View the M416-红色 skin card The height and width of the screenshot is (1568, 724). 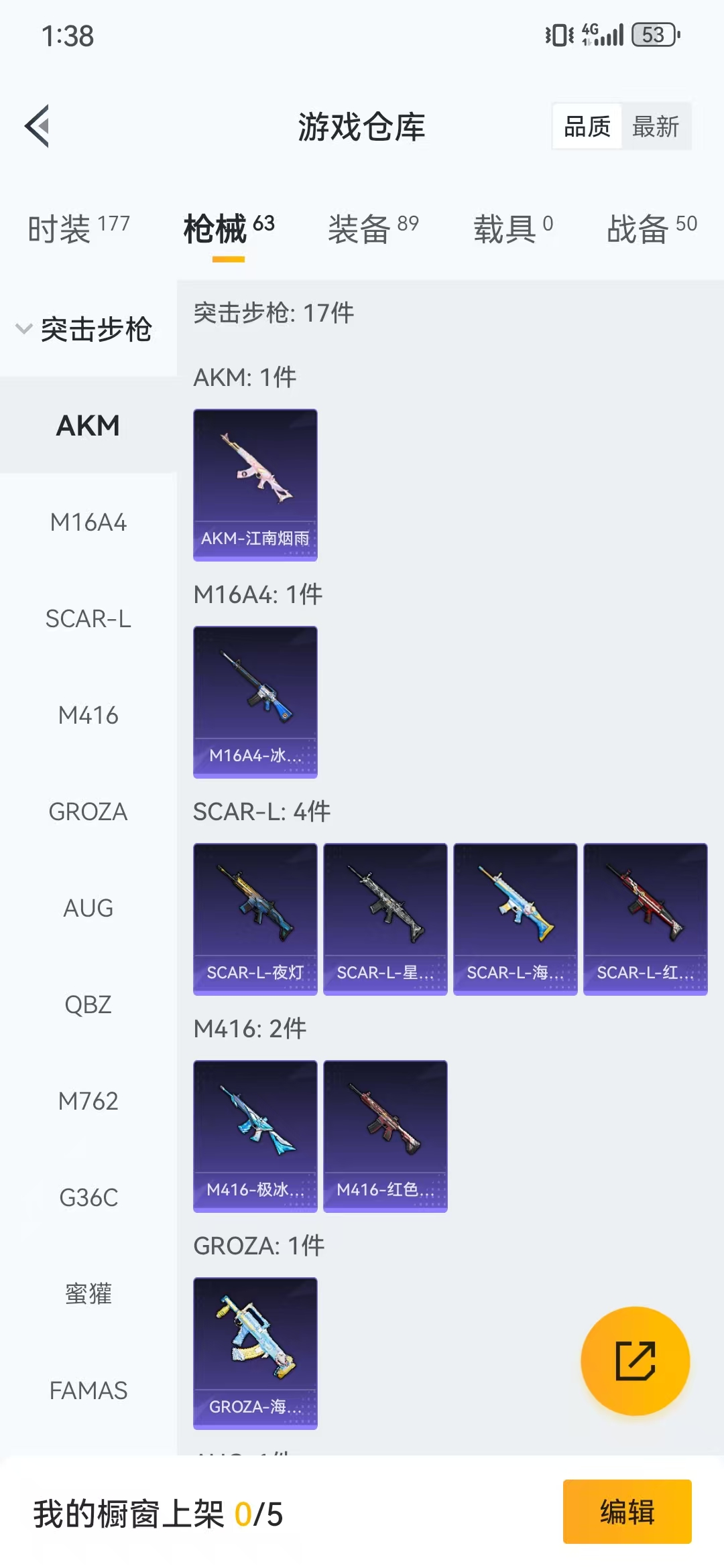tap(385, 1136)
